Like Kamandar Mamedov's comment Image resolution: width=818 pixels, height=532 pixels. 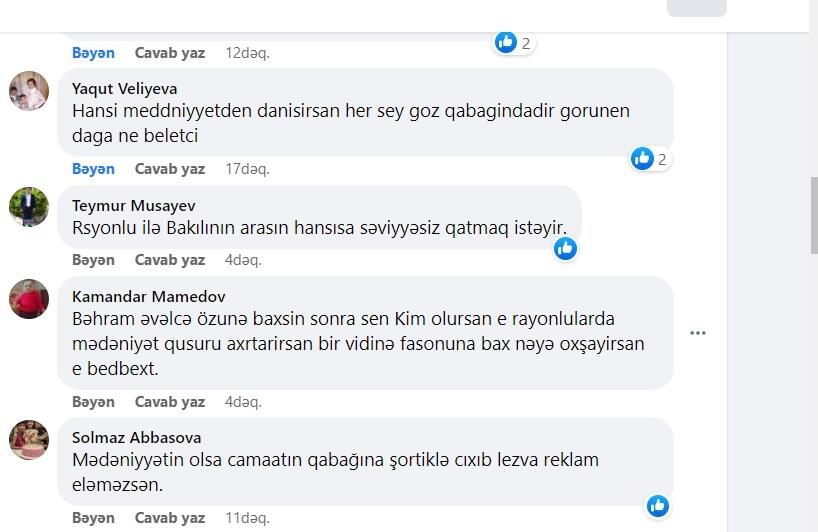coord(93,401)
